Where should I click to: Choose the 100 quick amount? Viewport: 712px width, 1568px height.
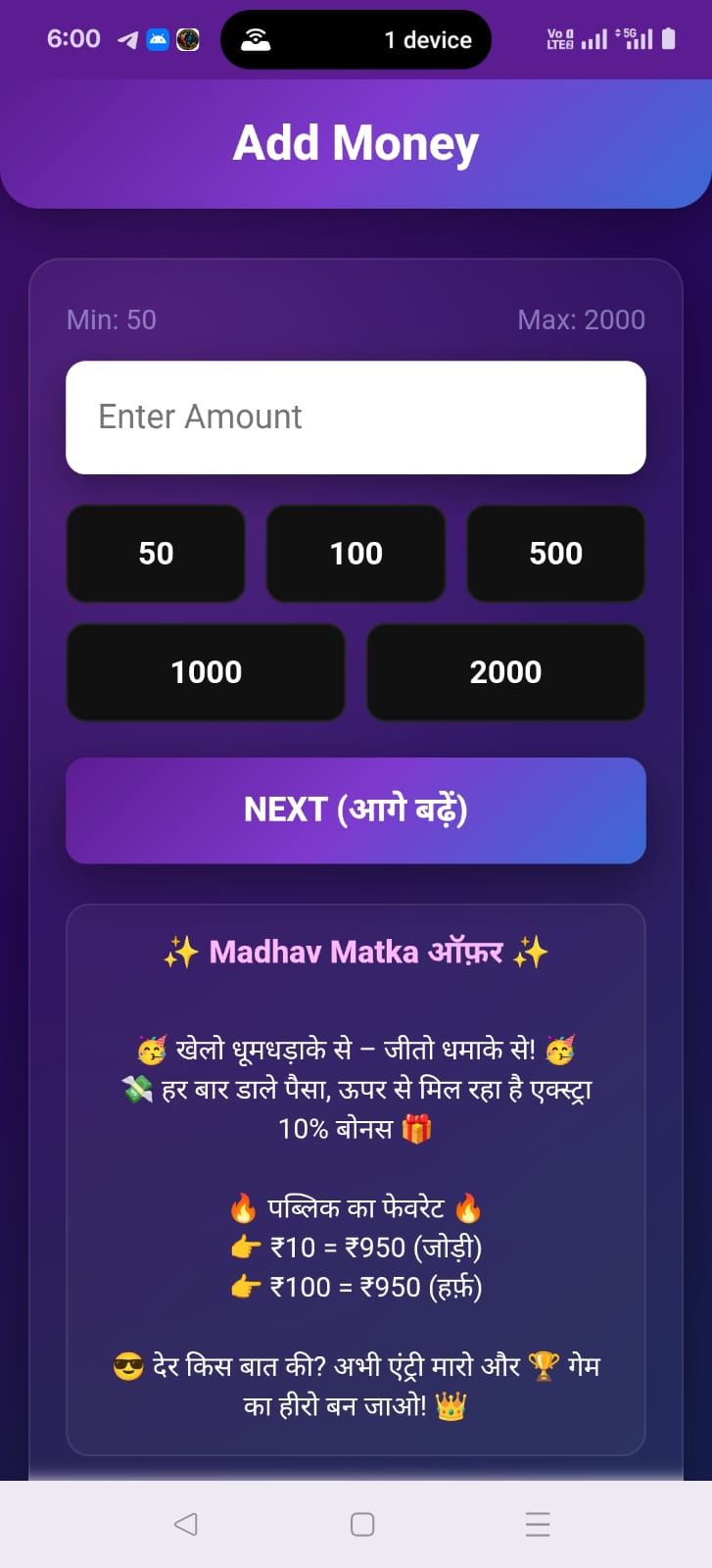tap(356, 554)
